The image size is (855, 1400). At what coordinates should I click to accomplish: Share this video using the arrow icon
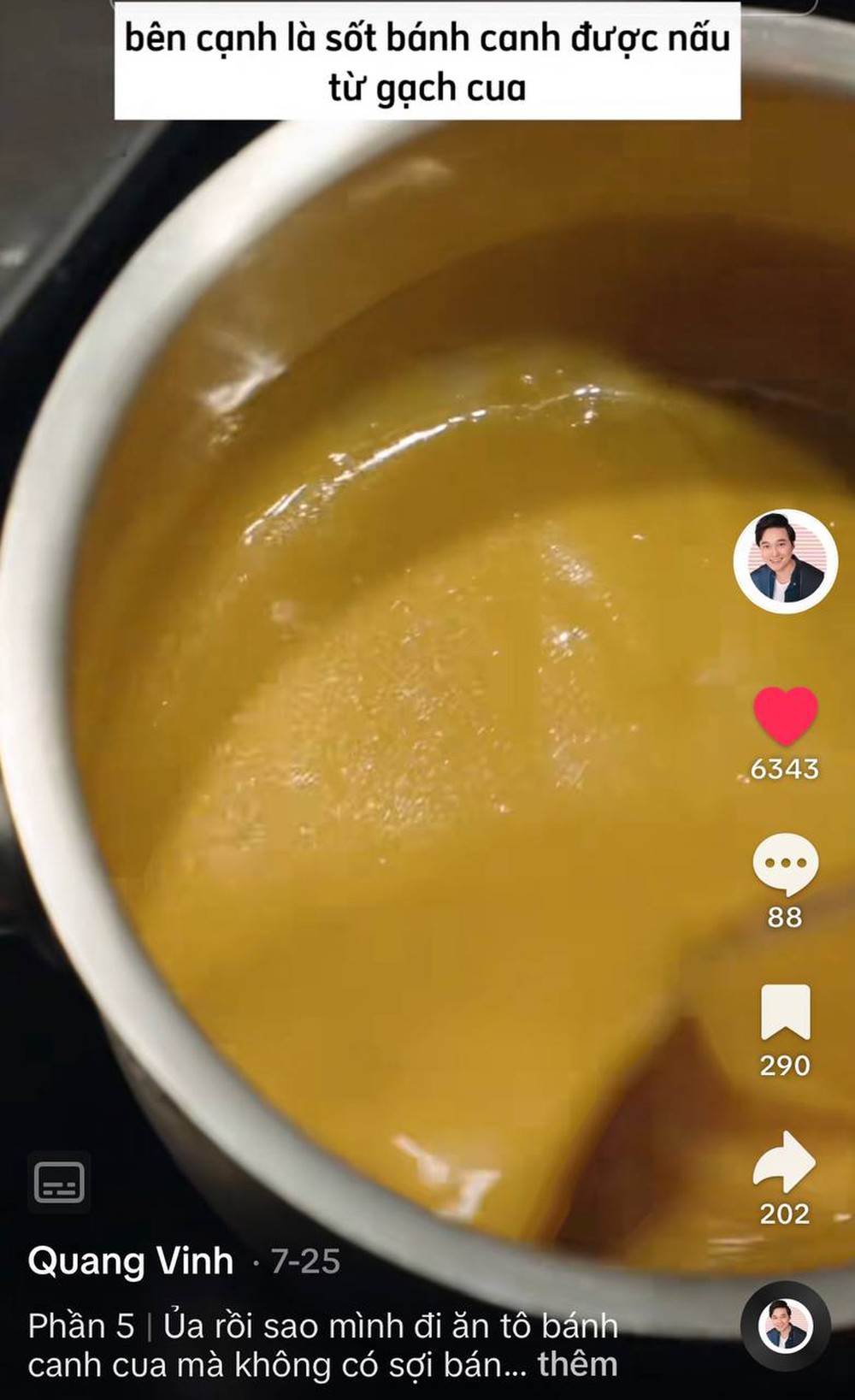click(785, 1161)
